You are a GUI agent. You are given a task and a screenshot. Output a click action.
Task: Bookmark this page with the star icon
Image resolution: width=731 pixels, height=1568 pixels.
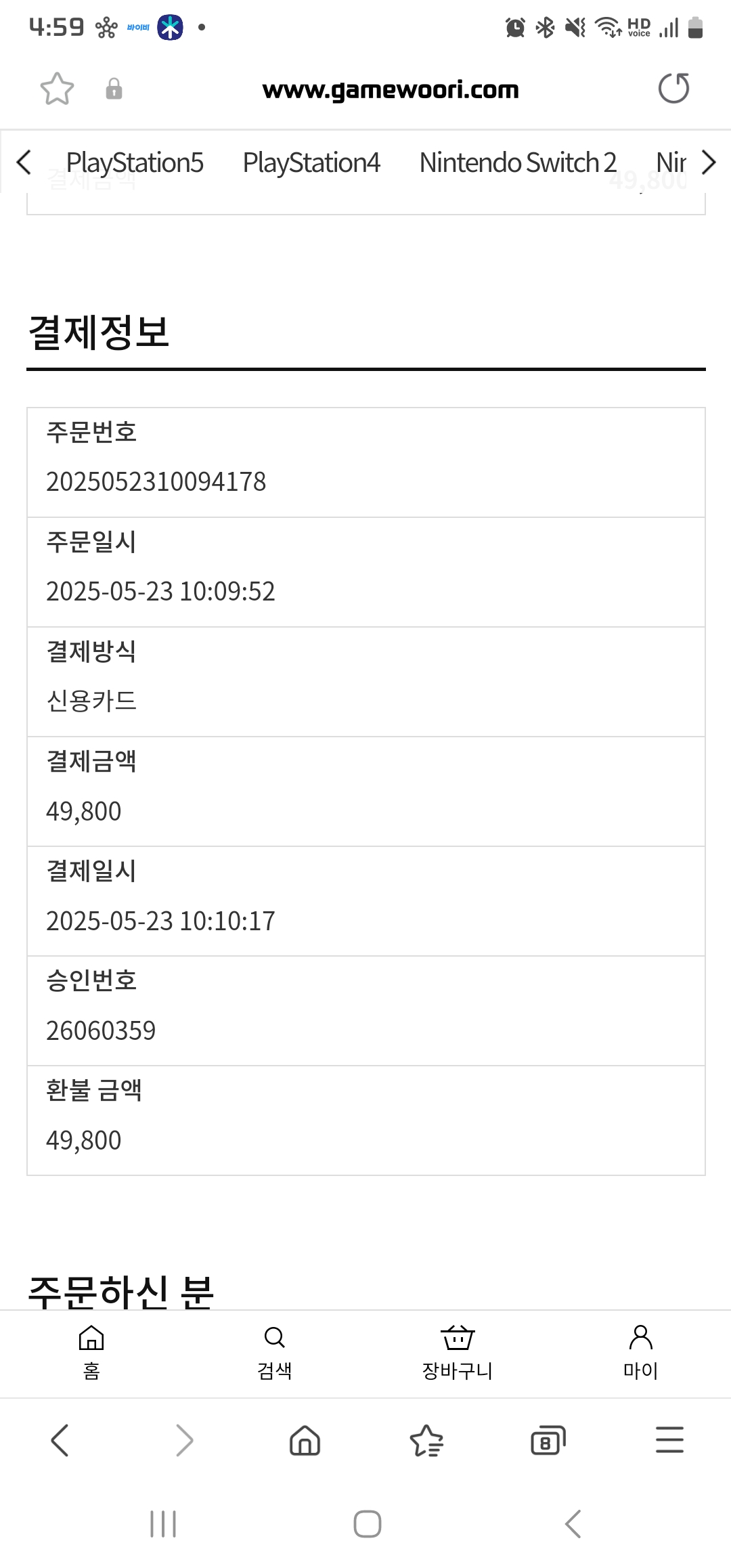tap(57, 89)
